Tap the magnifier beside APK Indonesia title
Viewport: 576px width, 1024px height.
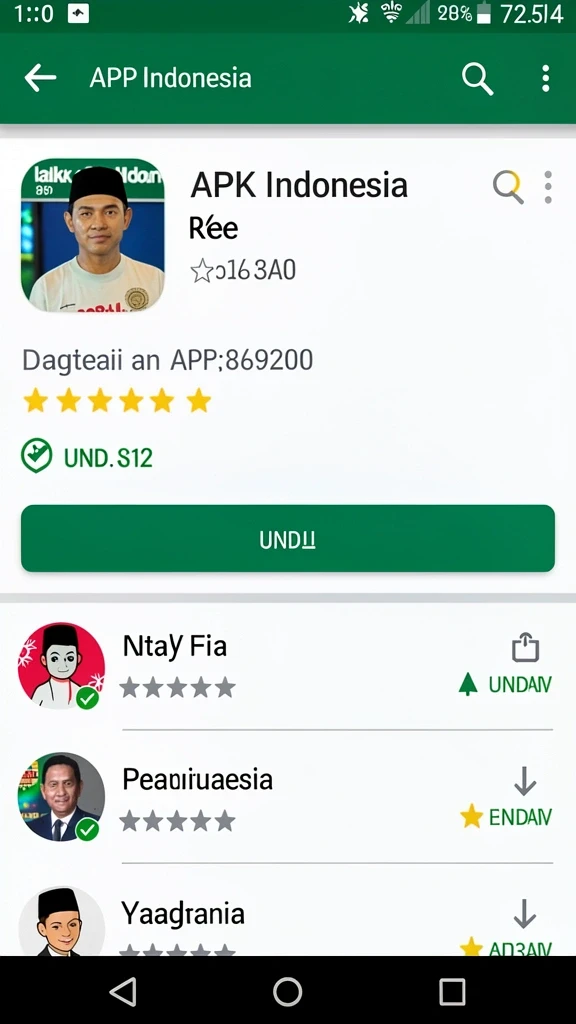507,187
